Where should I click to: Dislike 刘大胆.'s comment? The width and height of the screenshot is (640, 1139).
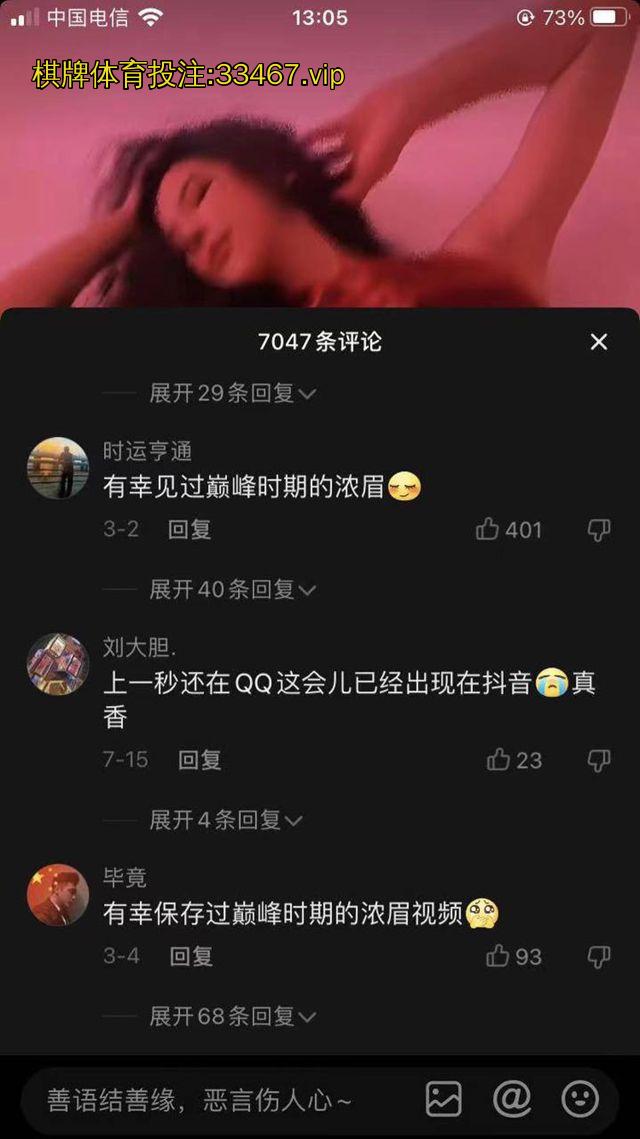point(598,760)
